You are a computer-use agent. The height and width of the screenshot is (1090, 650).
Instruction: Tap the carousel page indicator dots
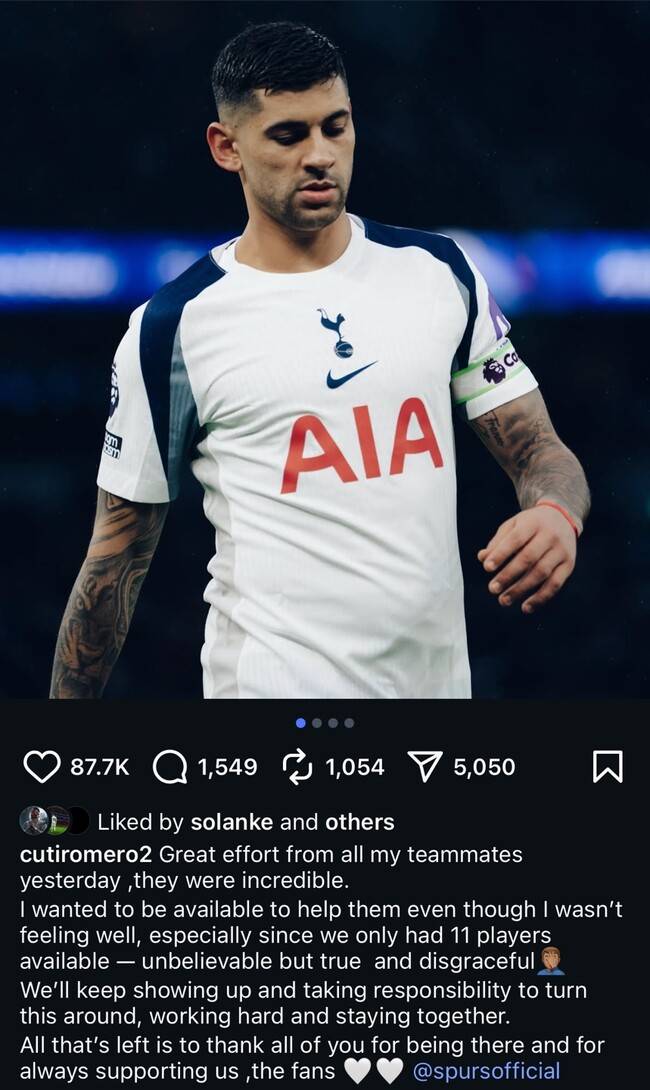tap(325, 723)
